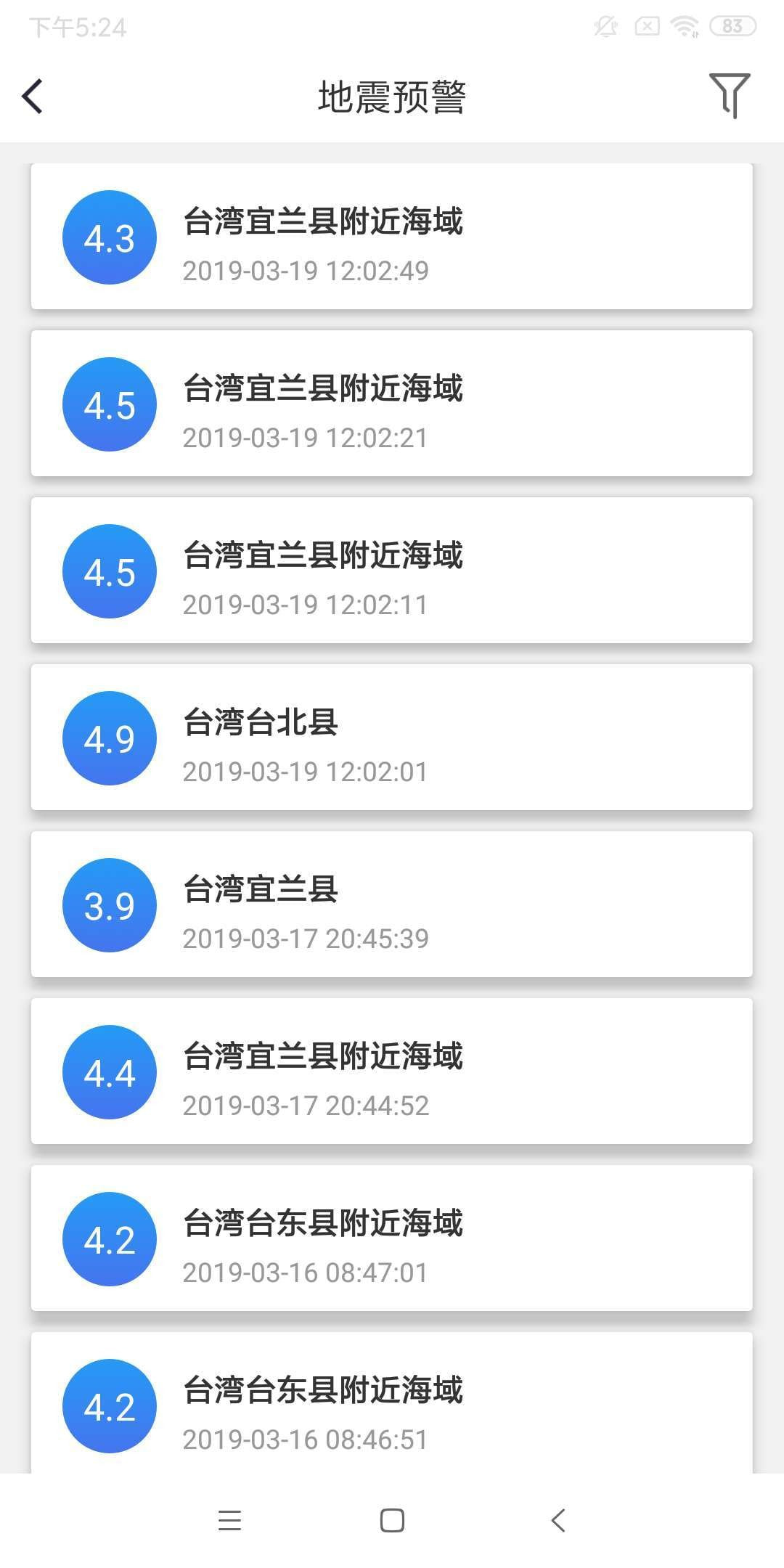Open the 台湾台北县 earthquake entry
784x1568 pixels.
(392, 738)
